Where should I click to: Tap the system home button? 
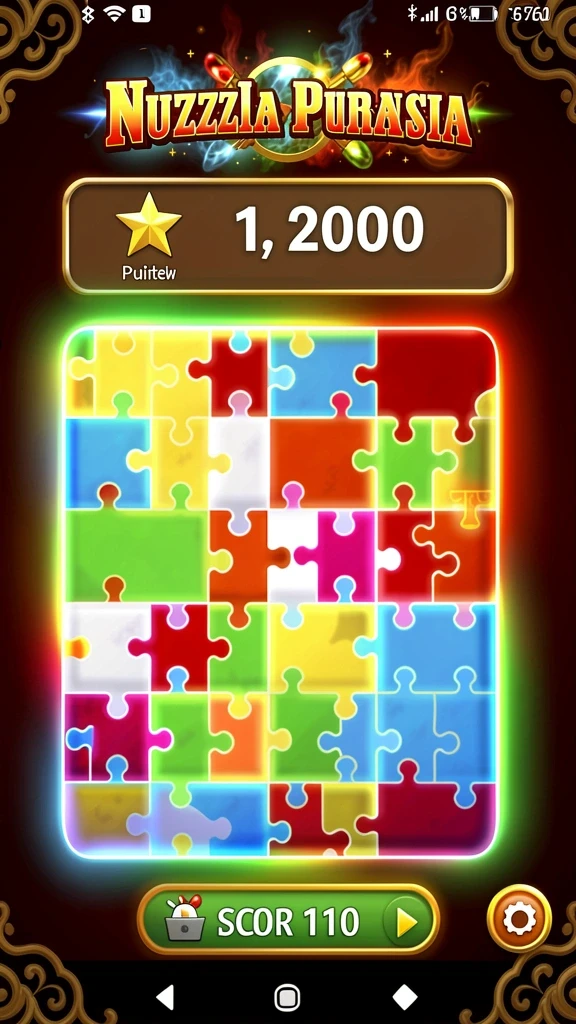point(286,998)
